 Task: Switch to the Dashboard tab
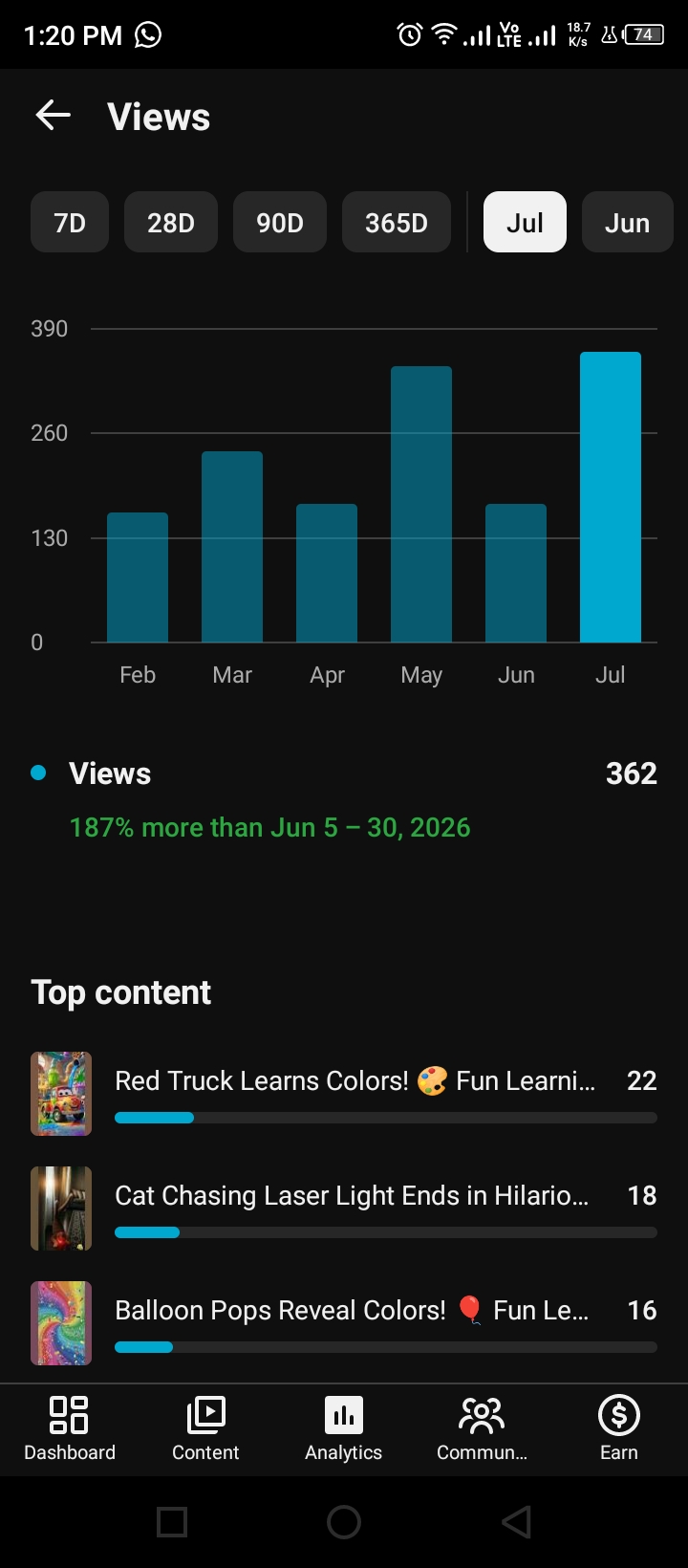[x=69, y=1428]
